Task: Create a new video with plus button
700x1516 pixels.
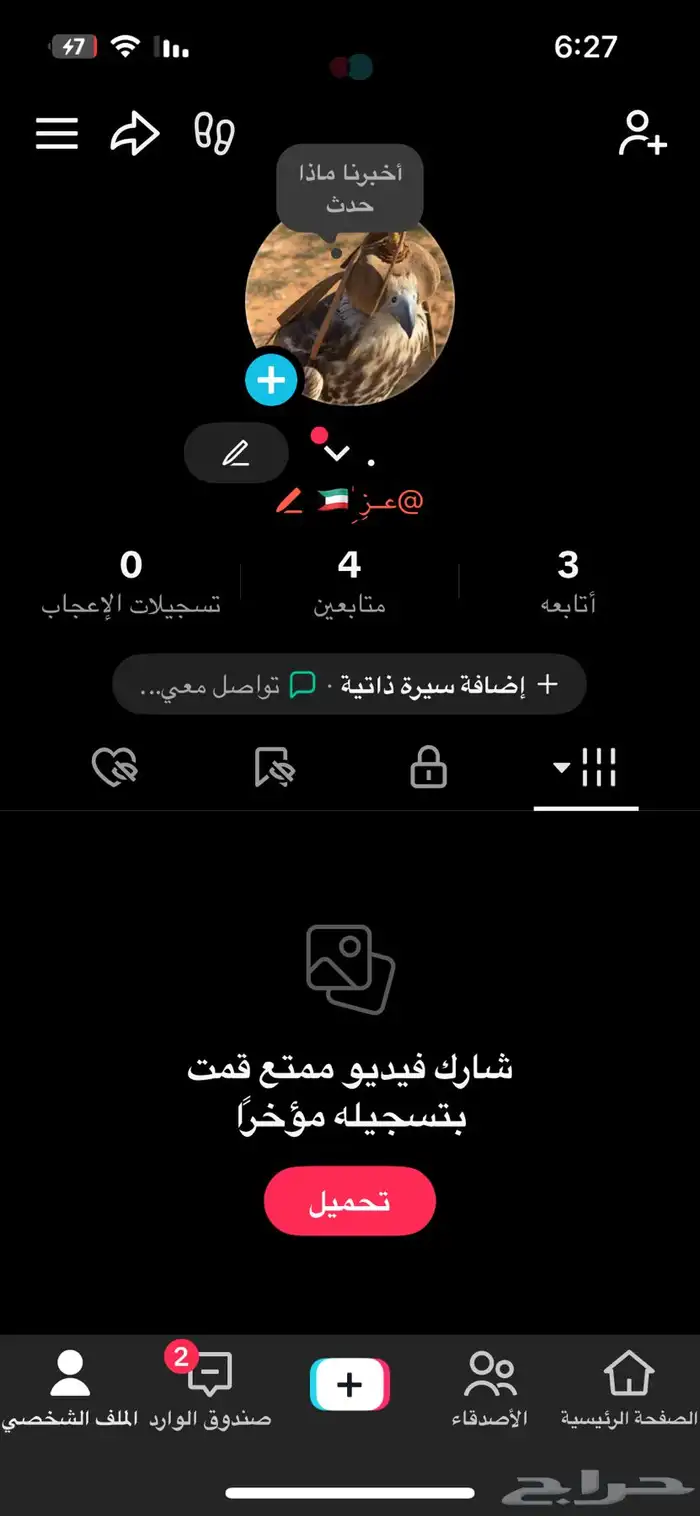Action: pyautogui.click(x=350, y=1385)
